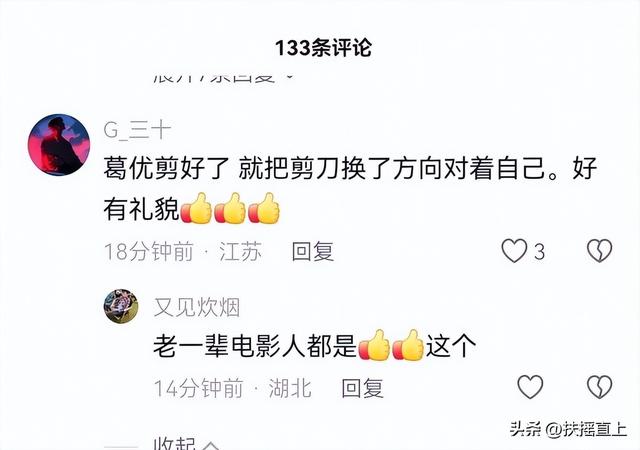The image size is (640, 450).
Task: Like G_三十's comment
Action: [514, 252]
